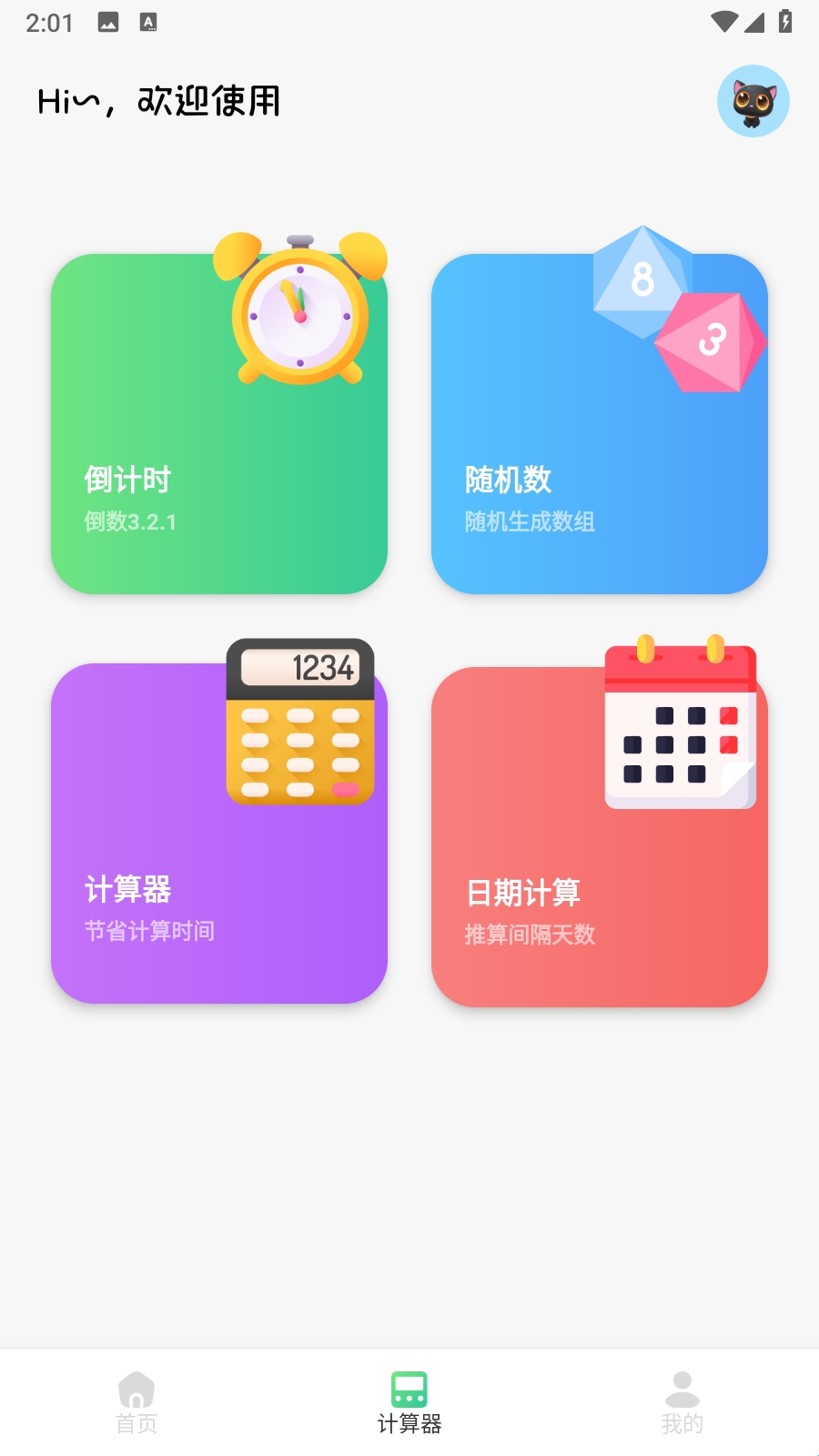819x1456 pixels.
Task: Open the 计算器 calculator card
Action: tap(218, 834)
